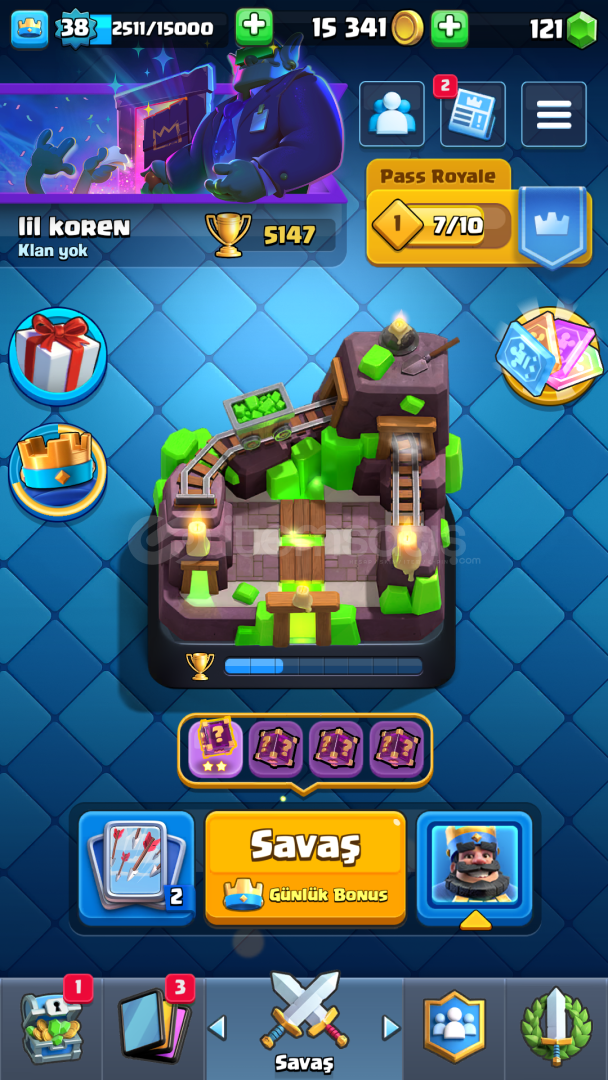Image resolution: width=608 pixels, height=1080 pixels.
Task: Tap the plus button next to gold coins
Action: [450, 28]
